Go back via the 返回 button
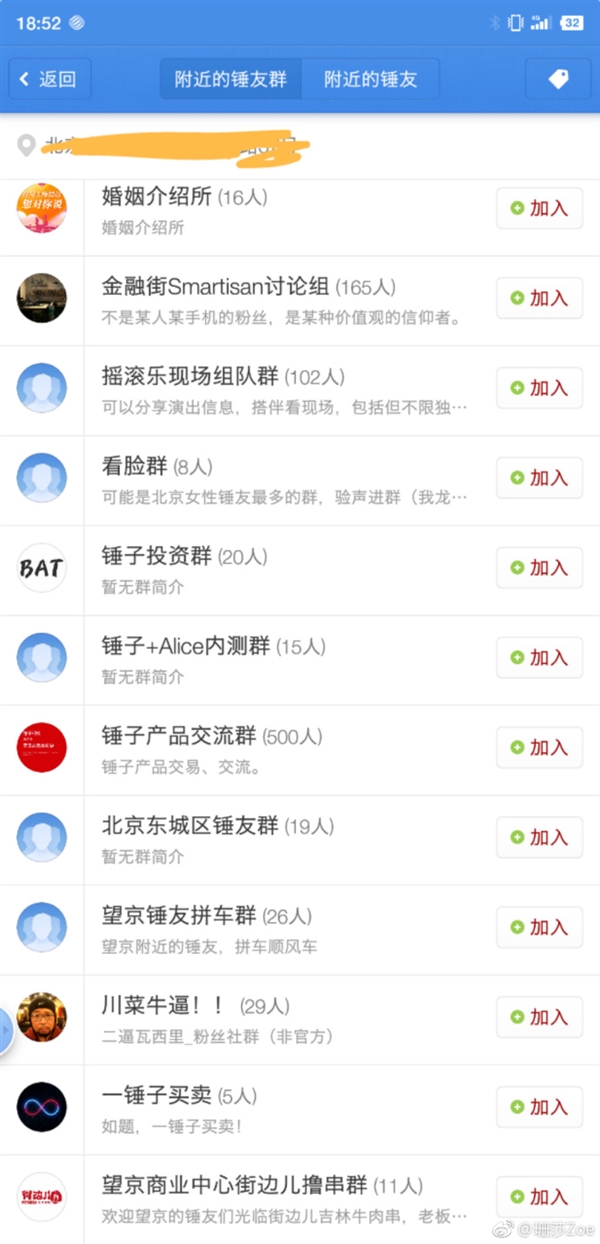Image resolution: width=600 pixels, height=1244 pixels. (x=50, y=79)
